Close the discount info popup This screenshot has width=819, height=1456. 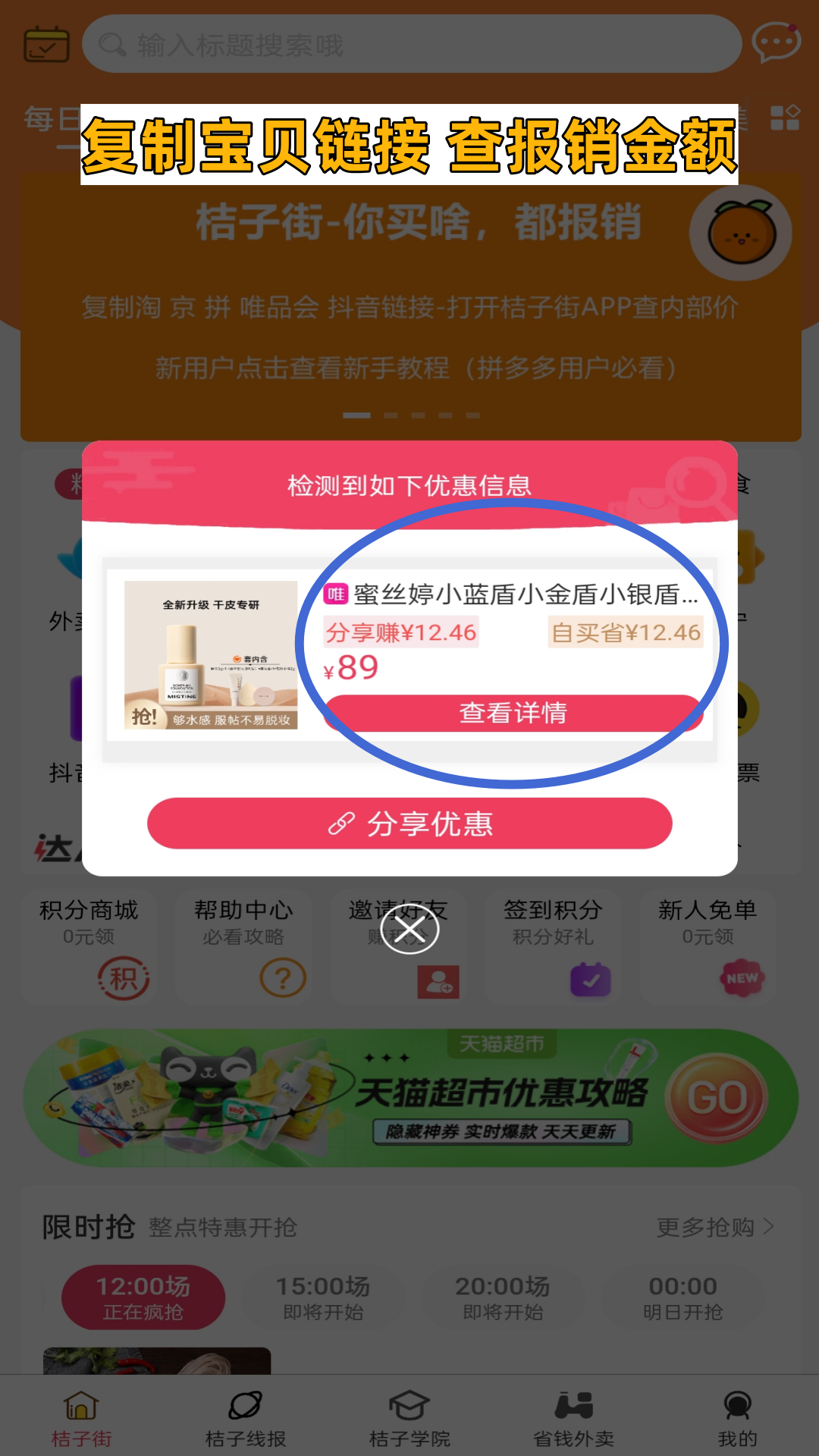(409, 930)
